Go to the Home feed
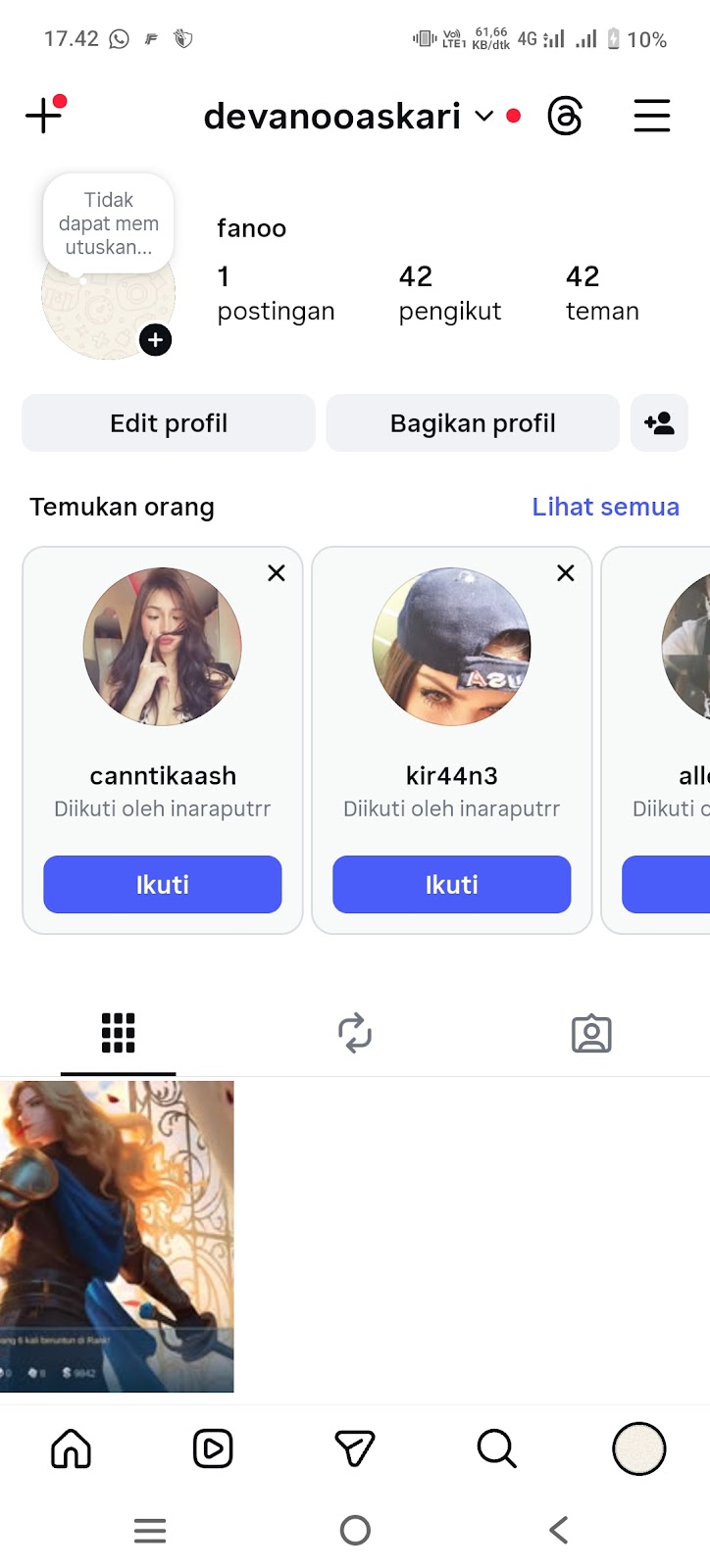The width and height of the screenshot is (710, 1568). (x=71, y=1448)
